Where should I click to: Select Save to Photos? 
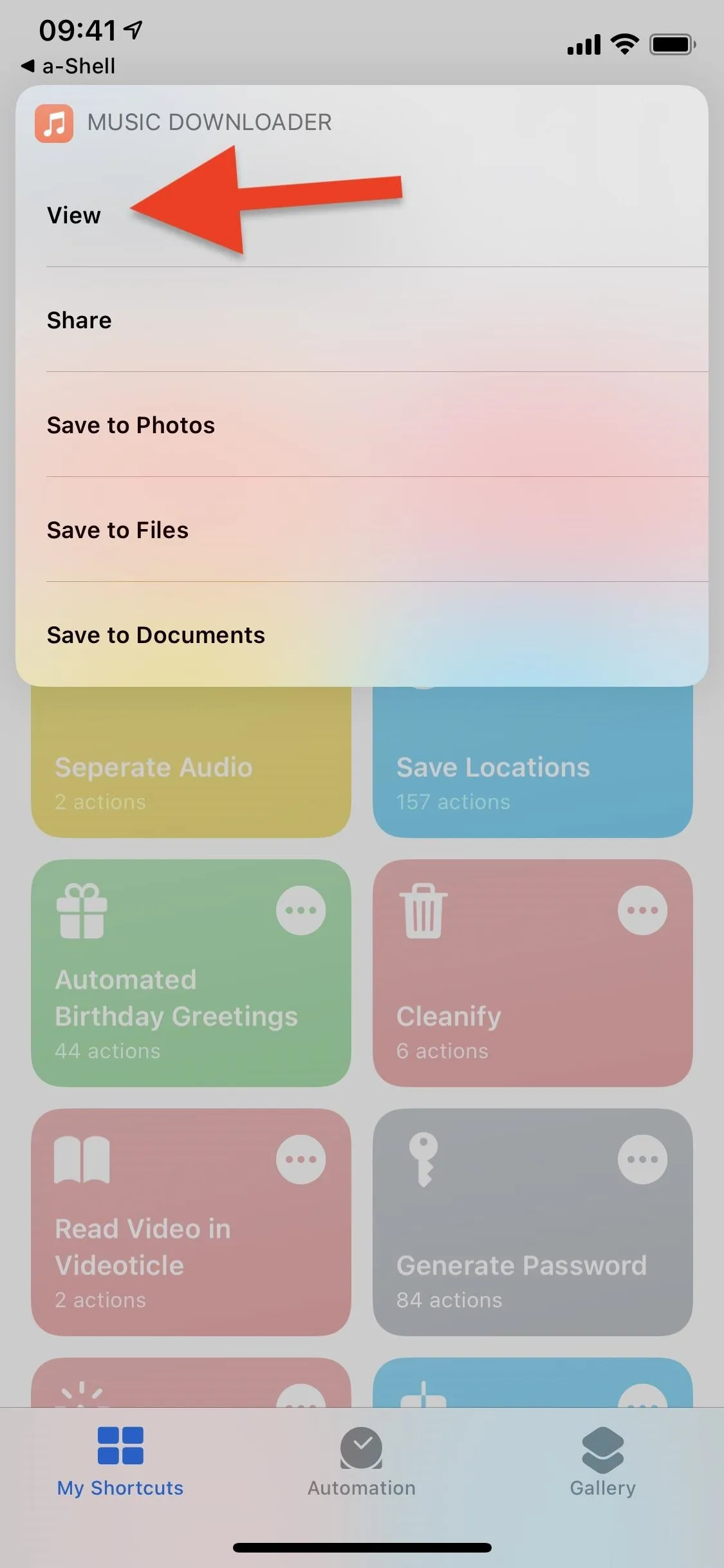pyautogui.click(x=362, y=425)
